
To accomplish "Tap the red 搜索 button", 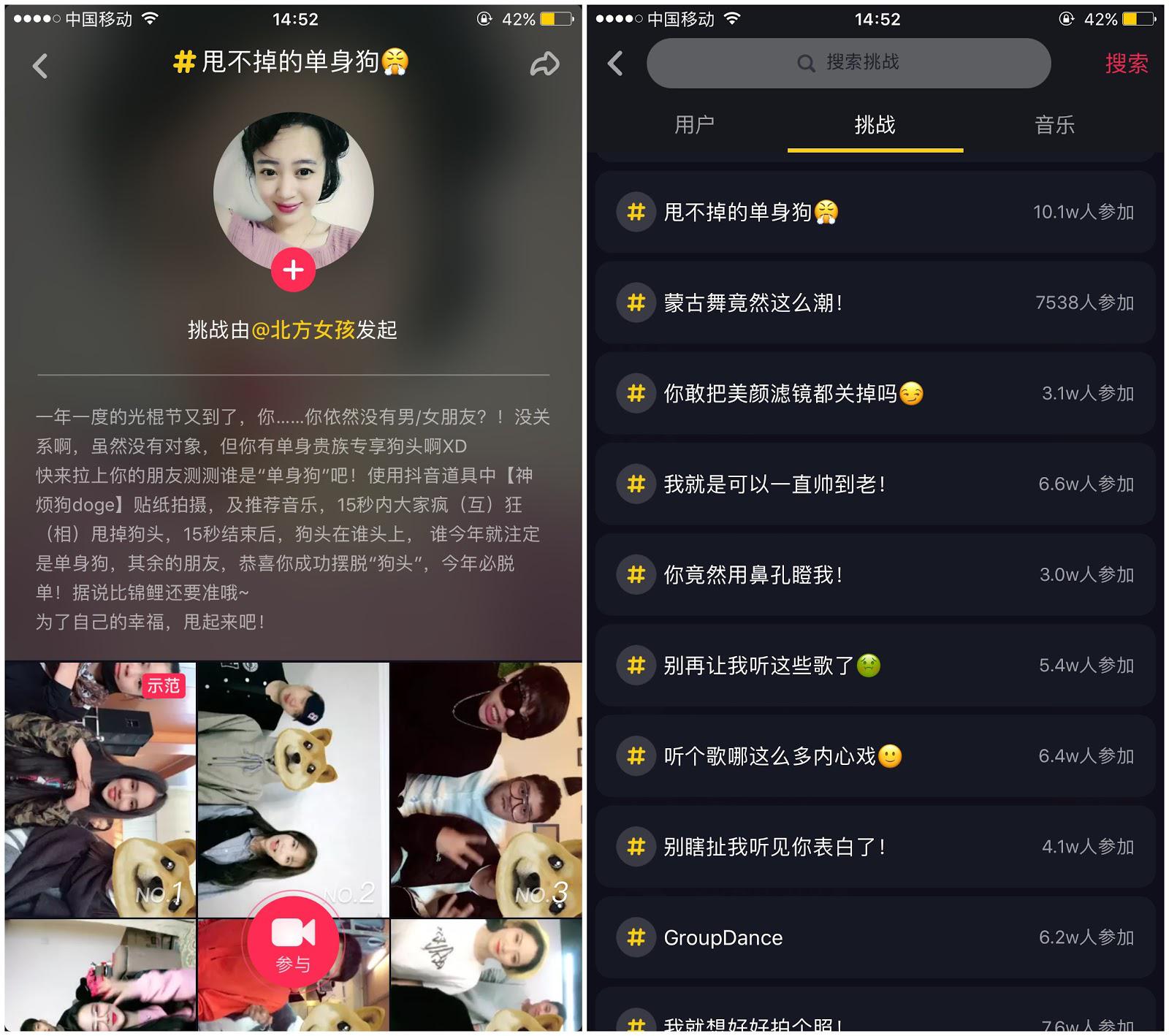I will tap(1126, 64).
